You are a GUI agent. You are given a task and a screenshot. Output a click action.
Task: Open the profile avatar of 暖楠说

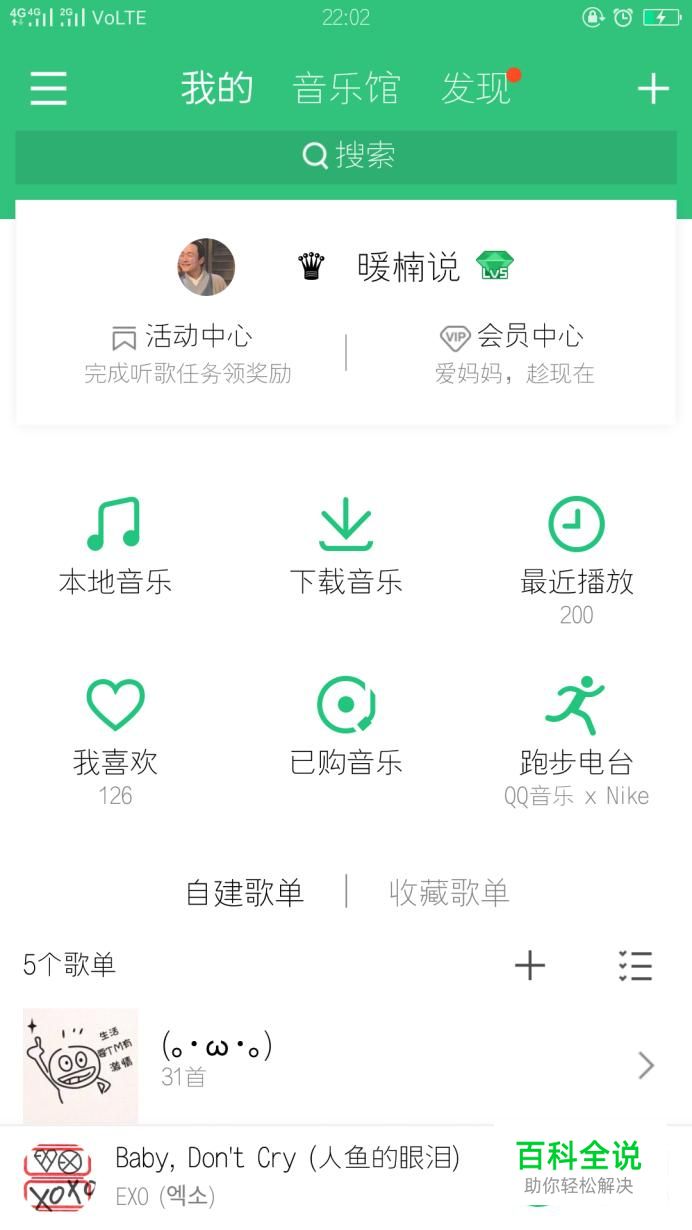pos(206,267)
